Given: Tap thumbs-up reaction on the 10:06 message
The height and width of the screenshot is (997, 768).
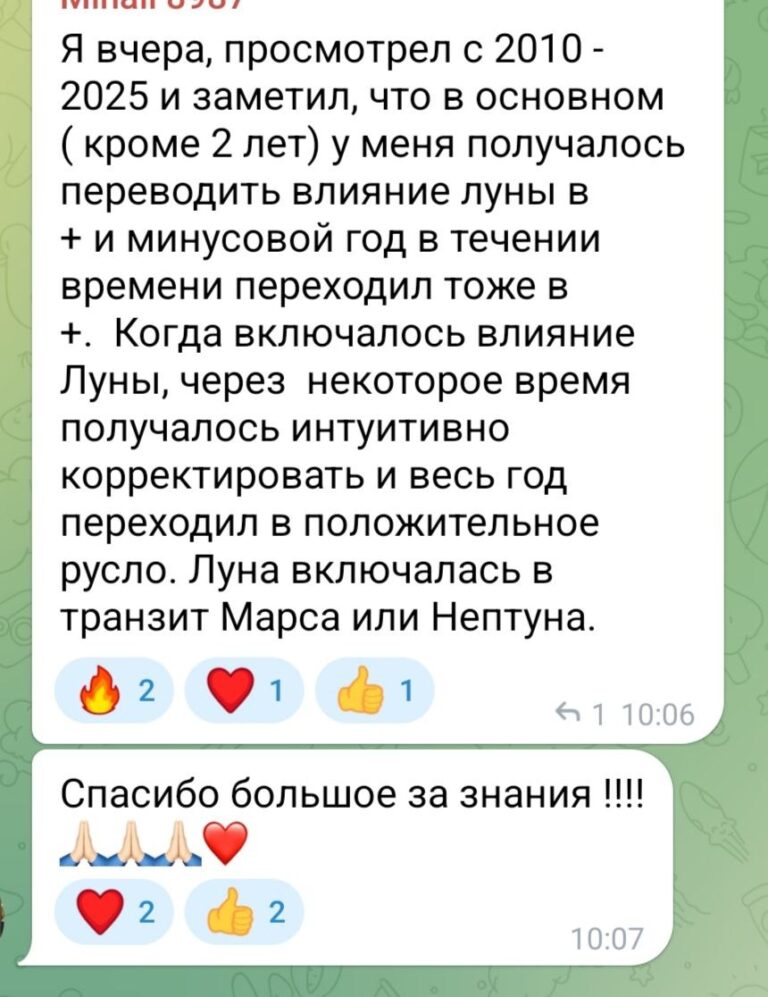Looking at the screenshot, I should pyautogui.click(x=374, y=691).
